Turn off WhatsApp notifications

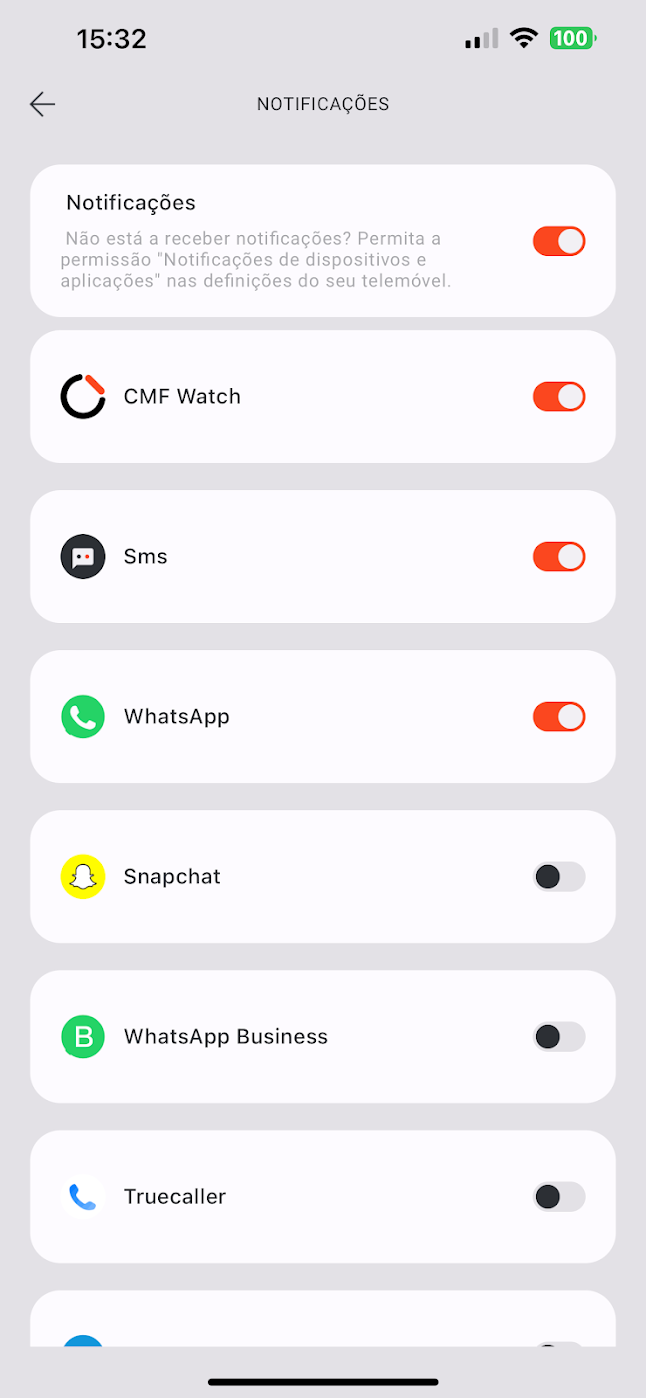[559, 717]
